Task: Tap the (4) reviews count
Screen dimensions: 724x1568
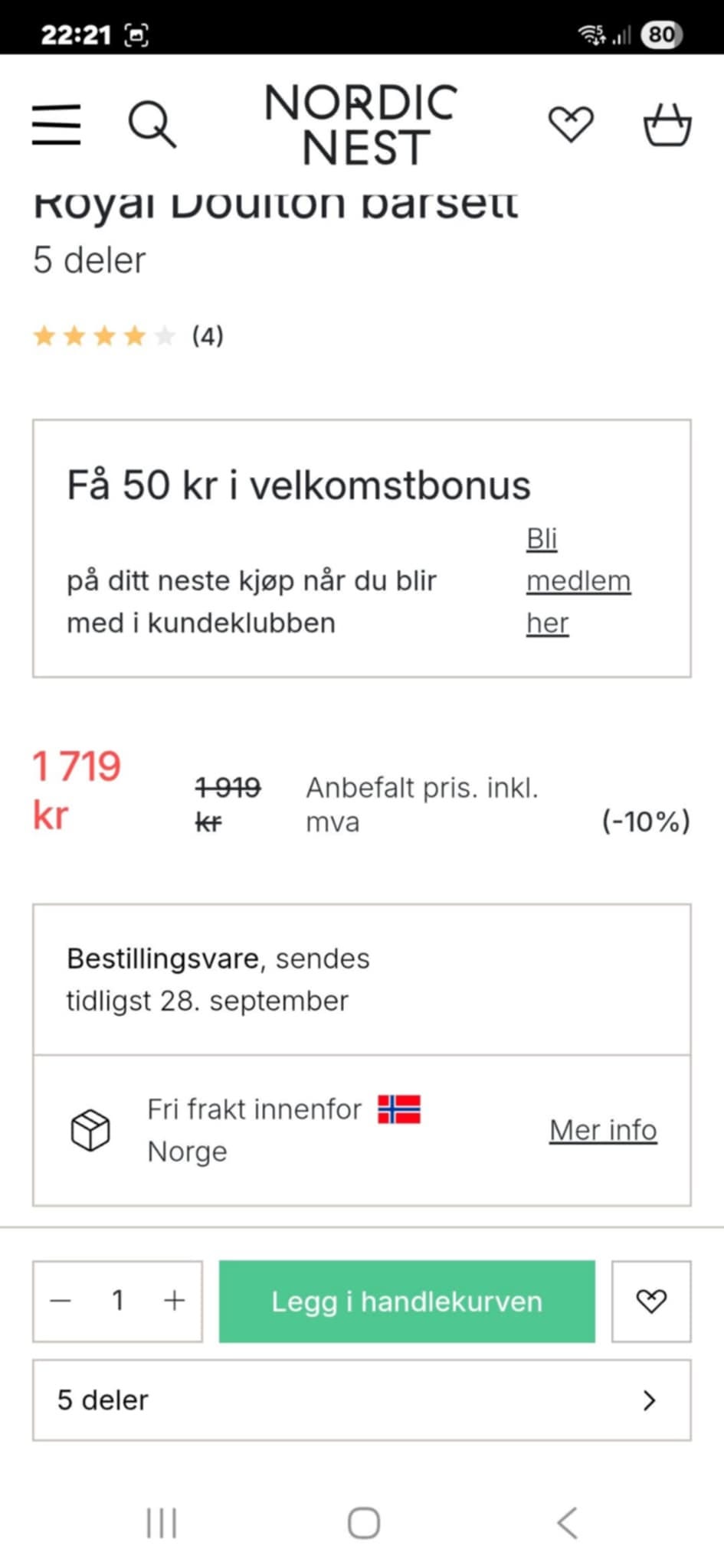Action: [208, 335]
